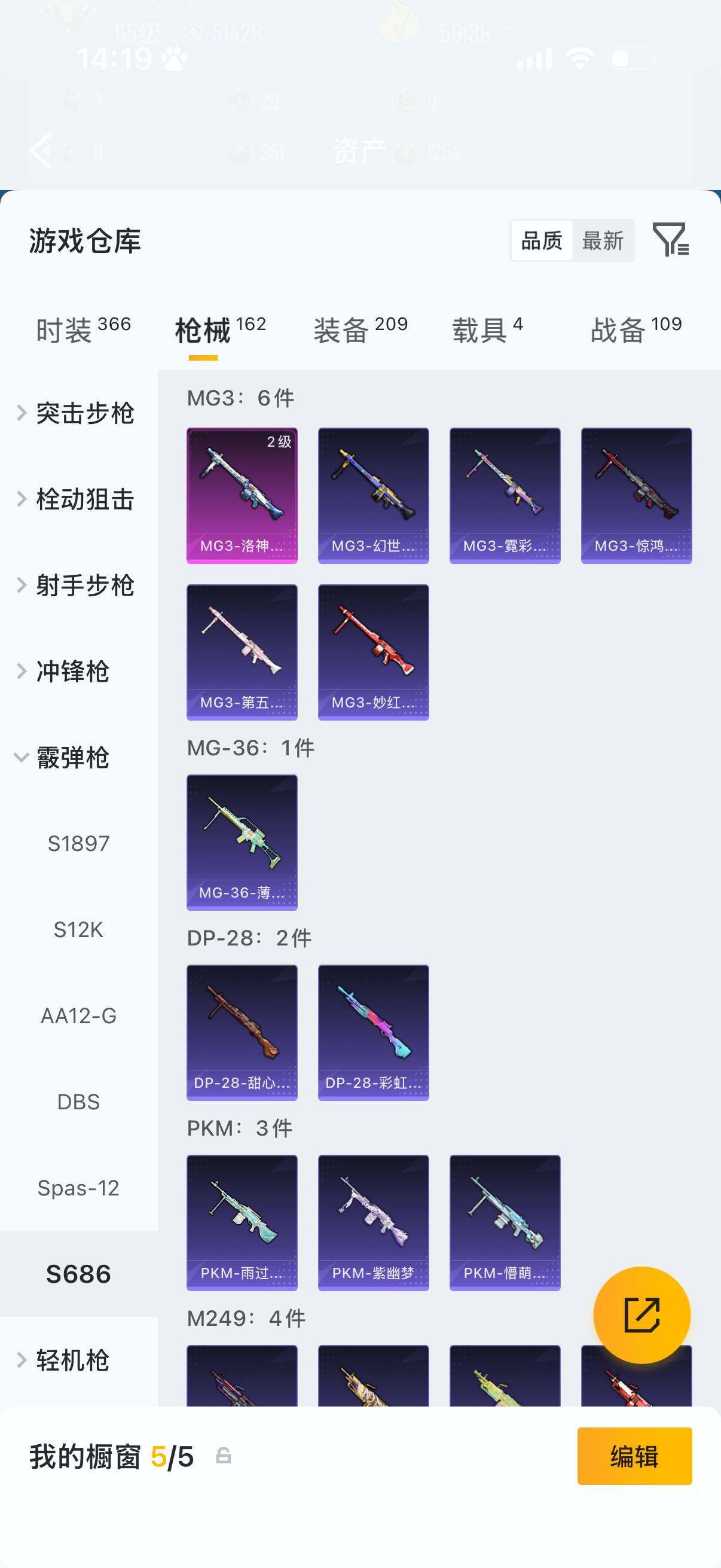Viewport: 721px width, 1568px height.
Task: Open the DP-28-彩虹 skin card
Action: [x=373, y=1032]
